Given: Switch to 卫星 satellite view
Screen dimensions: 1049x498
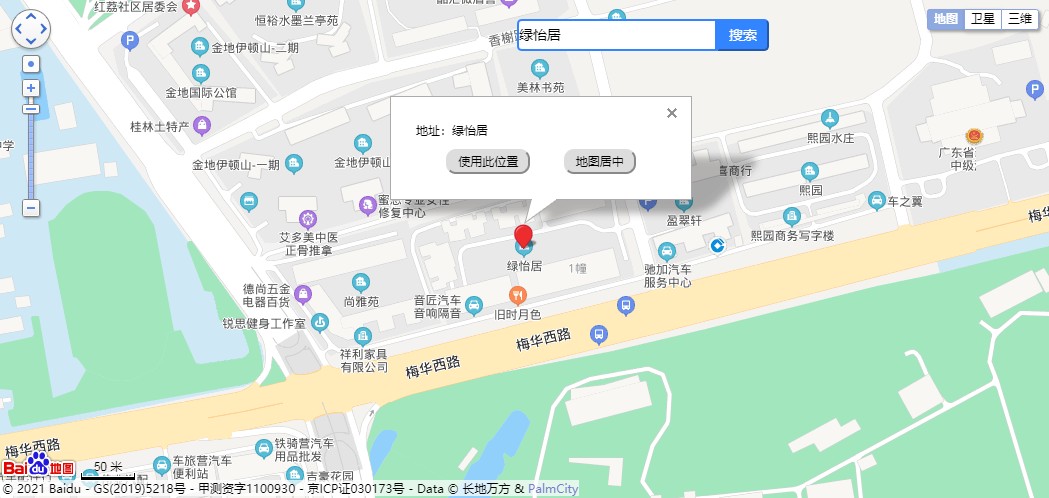Looking at the screenshot, I should coord(983,18).
